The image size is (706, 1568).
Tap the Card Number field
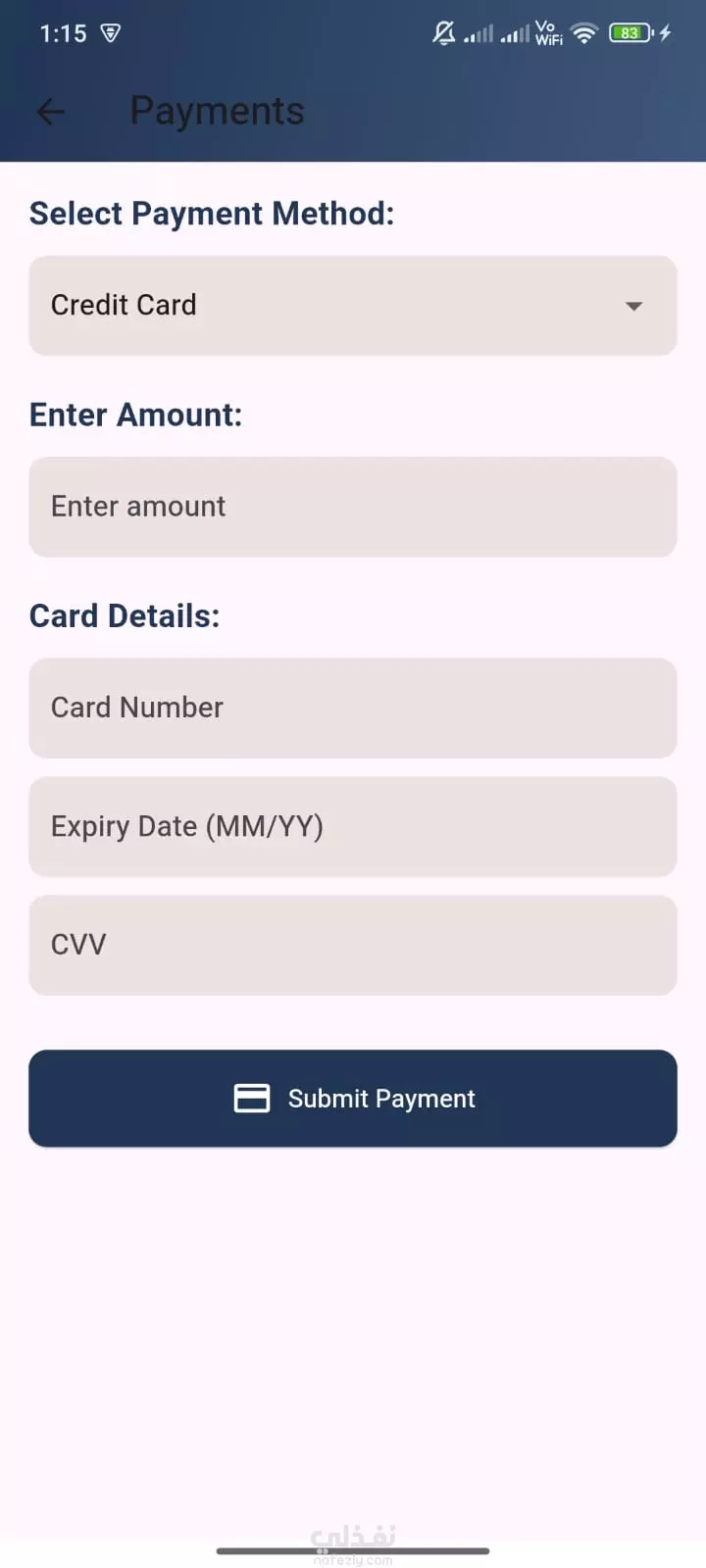click(x=353, y=708)
